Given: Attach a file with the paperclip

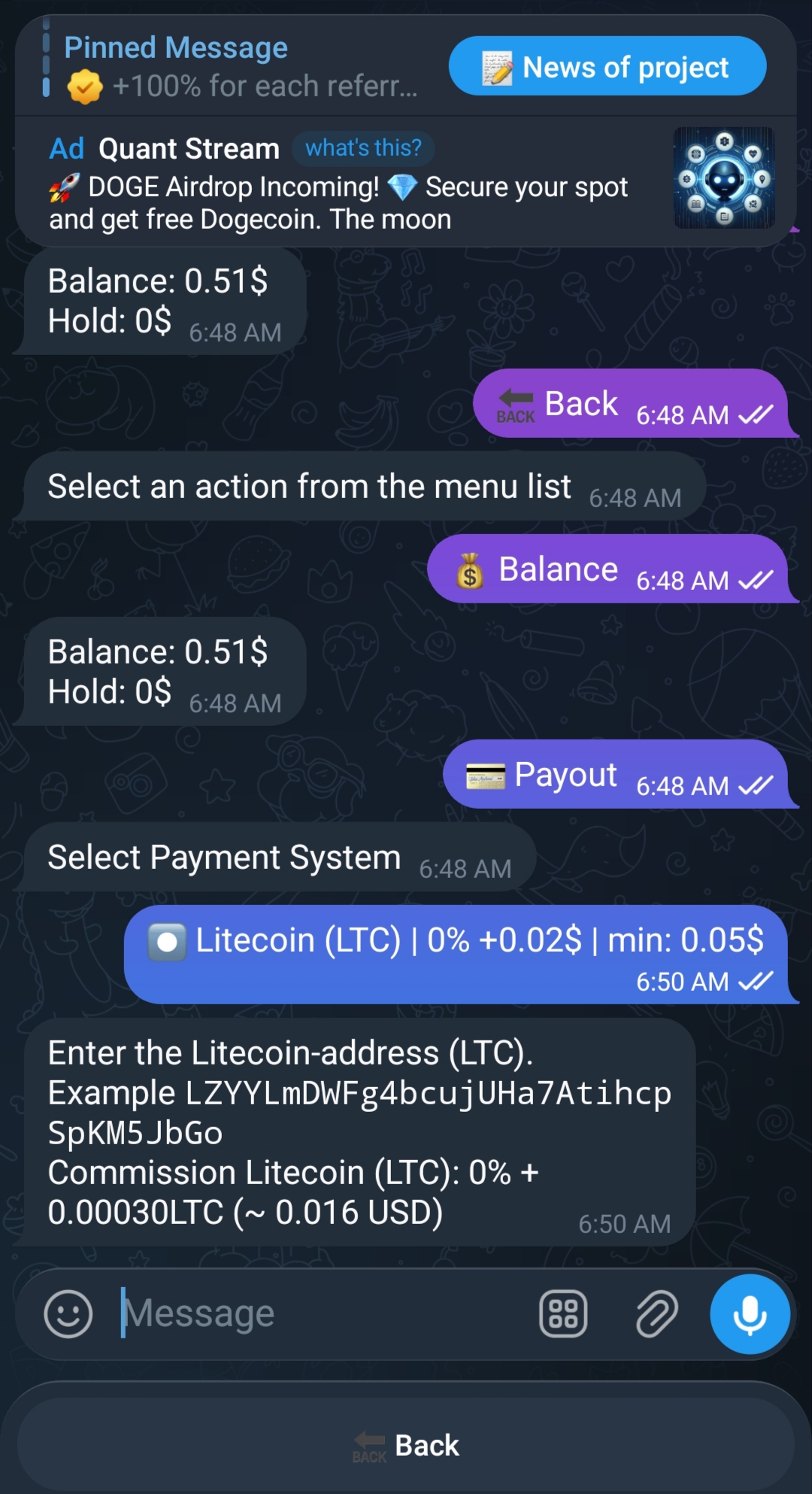Looking at the screenshot, I should [656, 1314].
